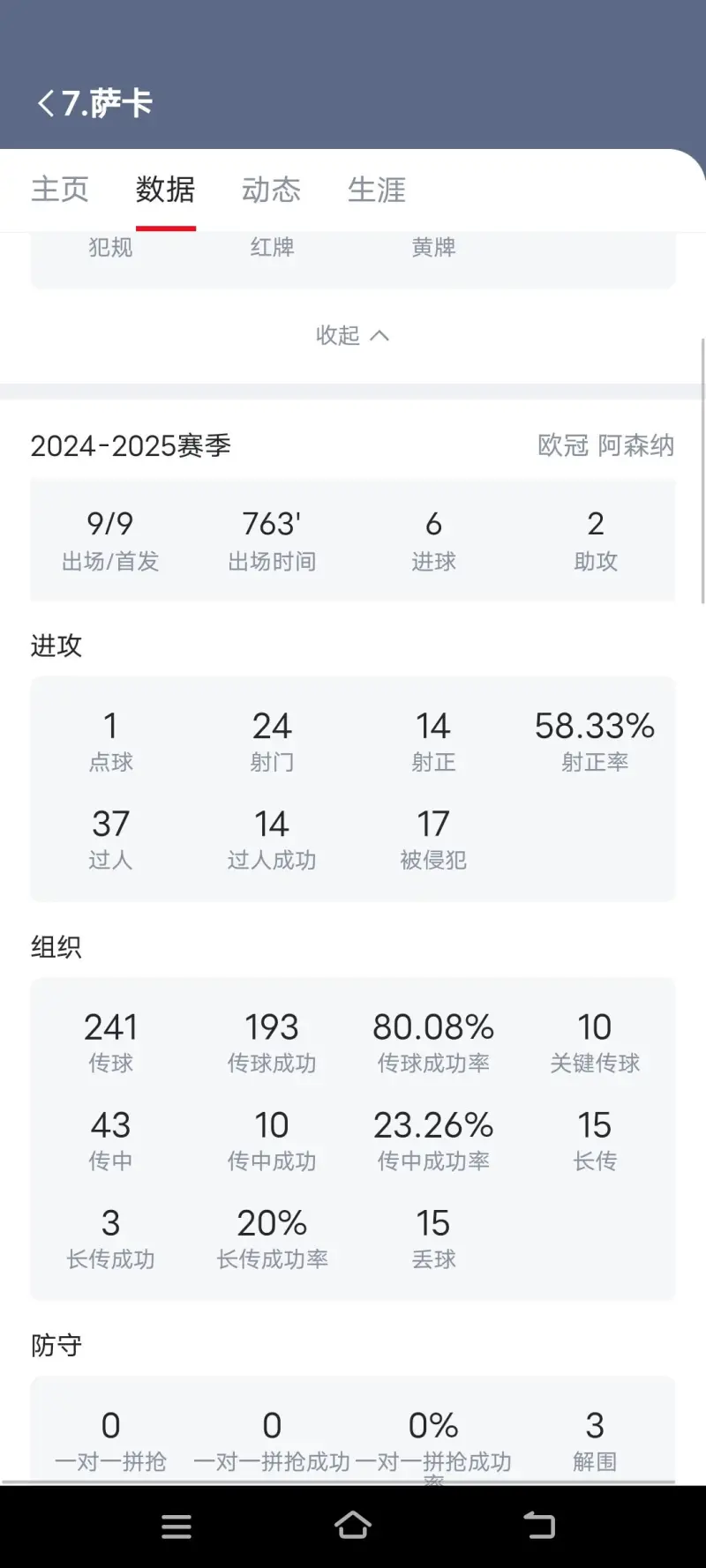Tap the system home button
The height and width of the screenshot is (1568, 706).
click(x=352, y=1526)
